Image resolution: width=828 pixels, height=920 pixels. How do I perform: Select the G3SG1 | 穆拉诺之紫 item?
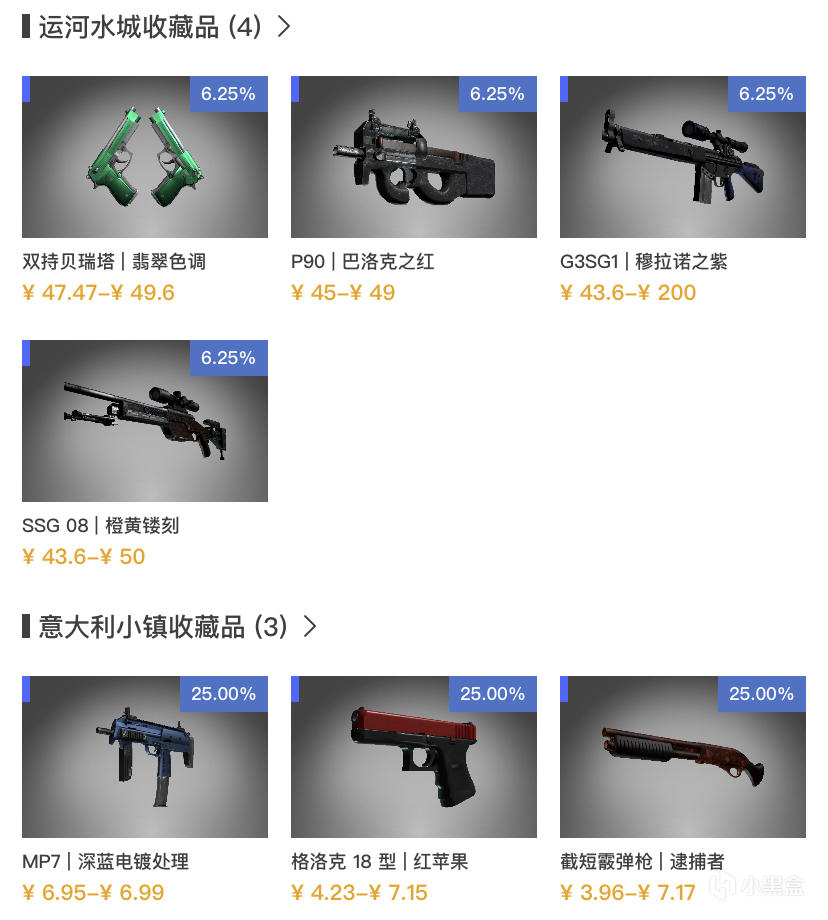682,158
